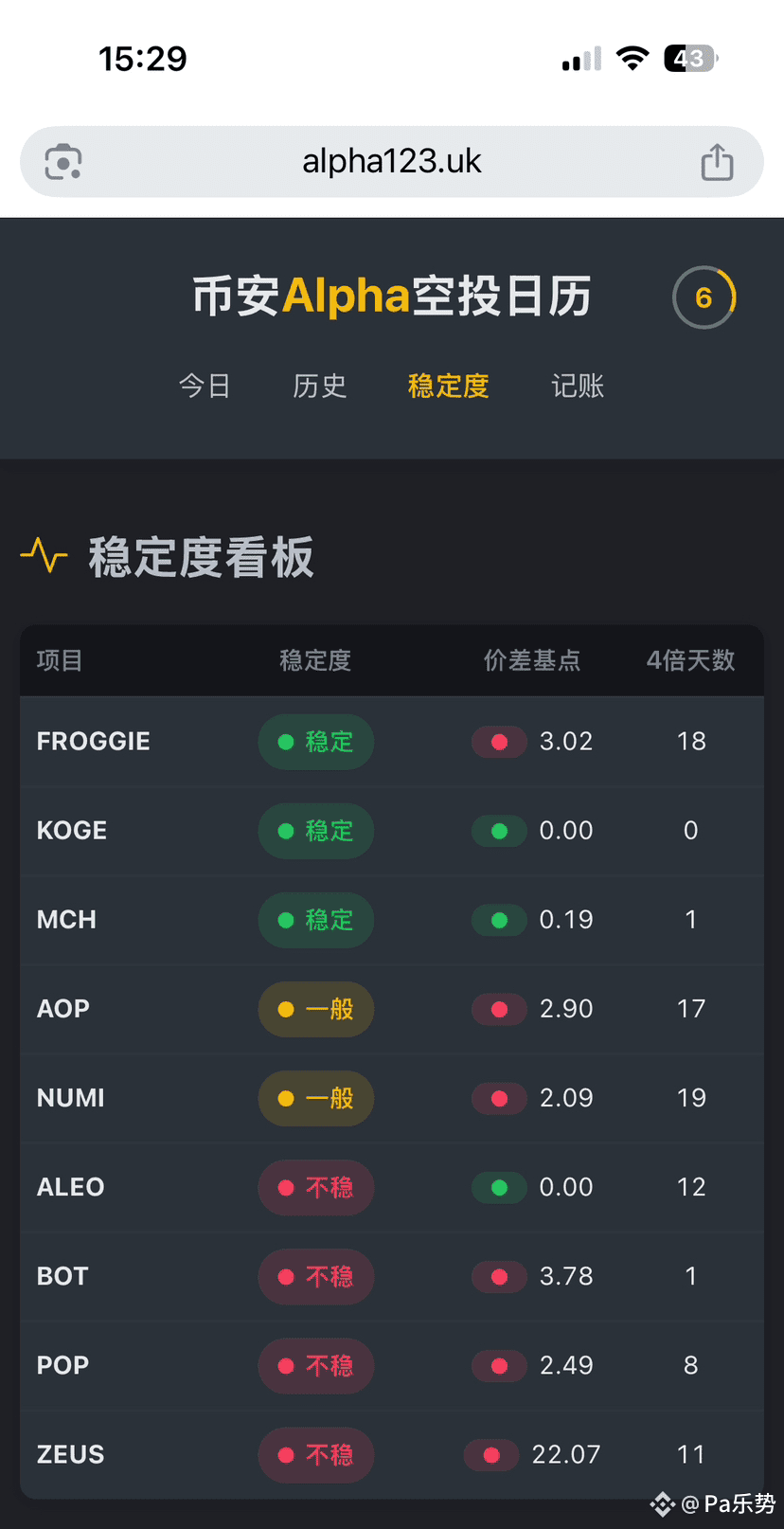Switch to the 今日 tab
The width and height of the screenshot is (784, 1529).
coord(205,387)
